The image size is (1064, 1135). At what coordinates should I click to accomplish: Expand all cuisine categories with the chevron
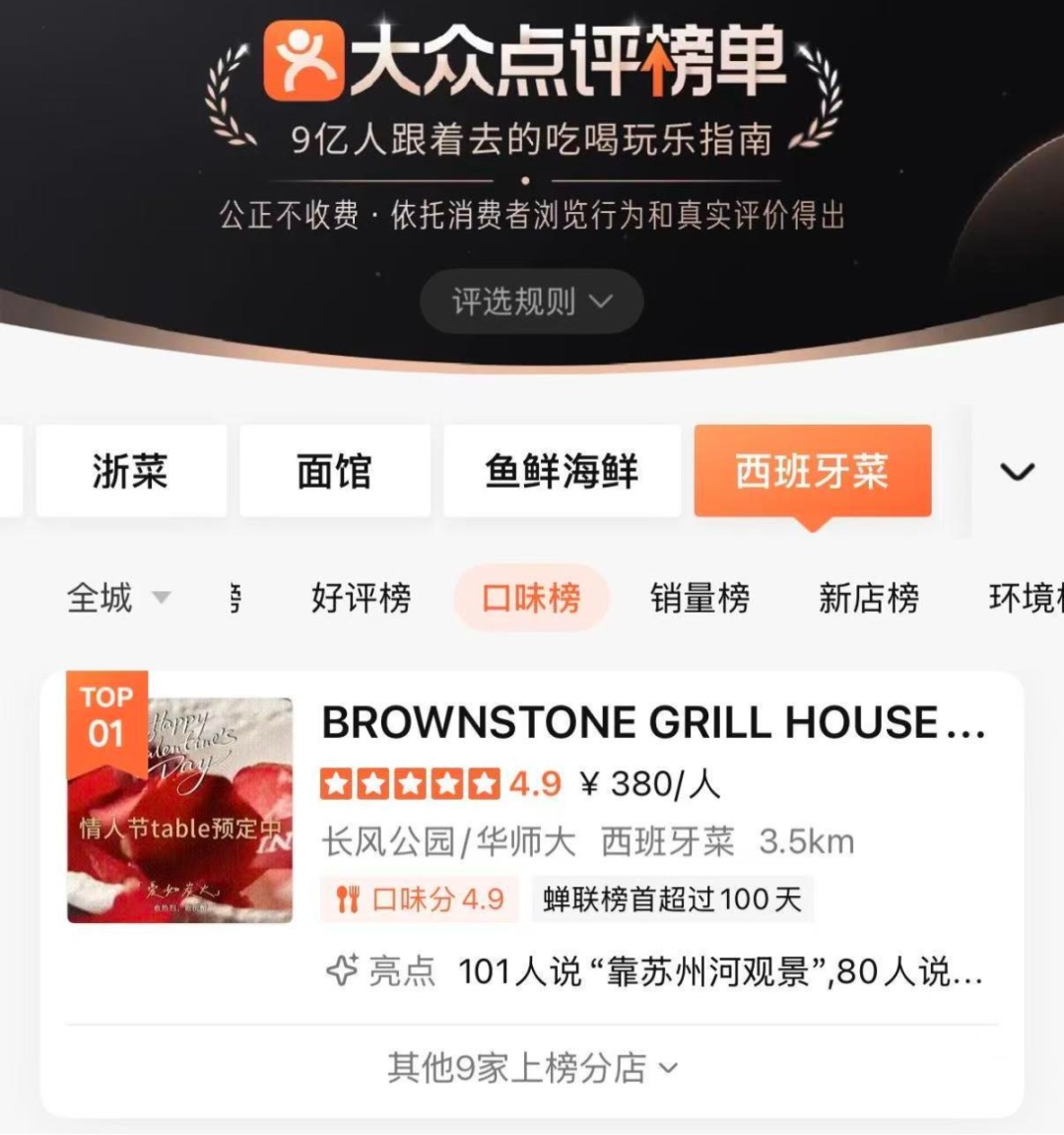(1017, 472)
